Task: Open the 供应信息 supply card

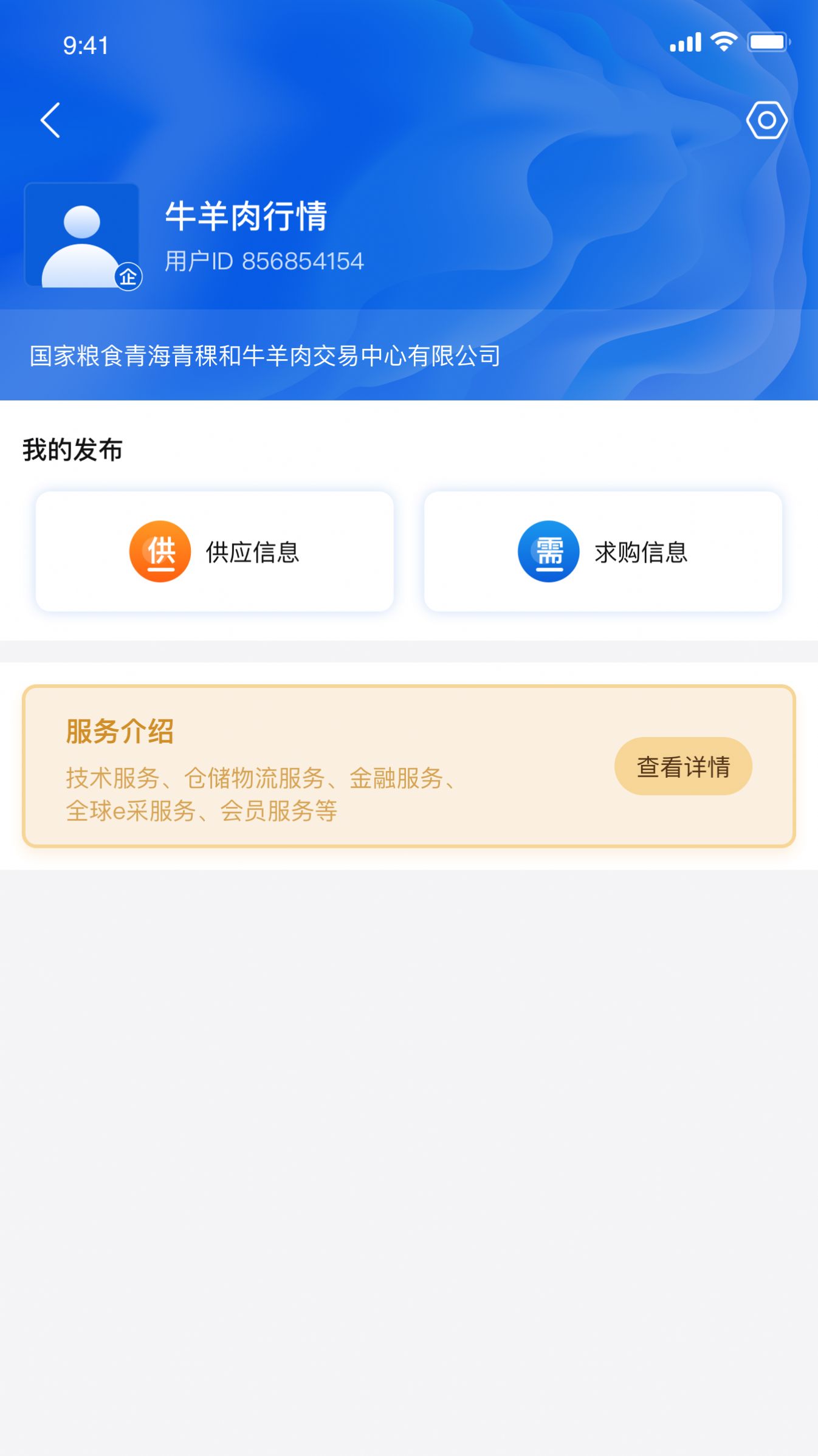Action: tap(215, 552)
